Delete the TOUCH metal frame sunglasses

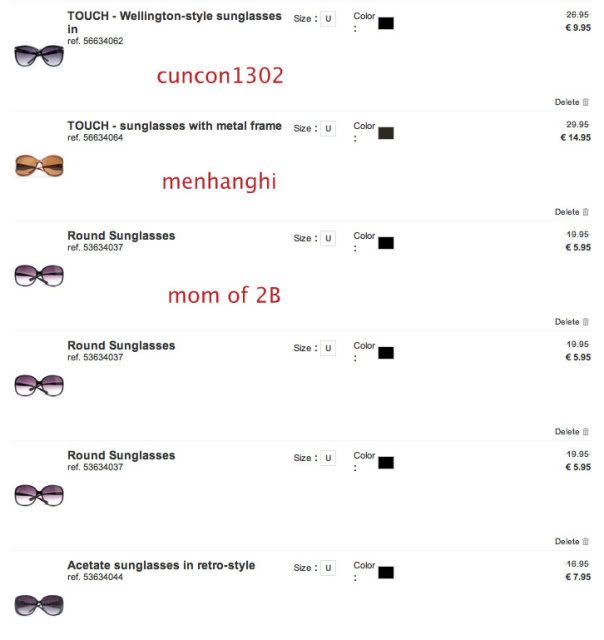pos(571,212)
